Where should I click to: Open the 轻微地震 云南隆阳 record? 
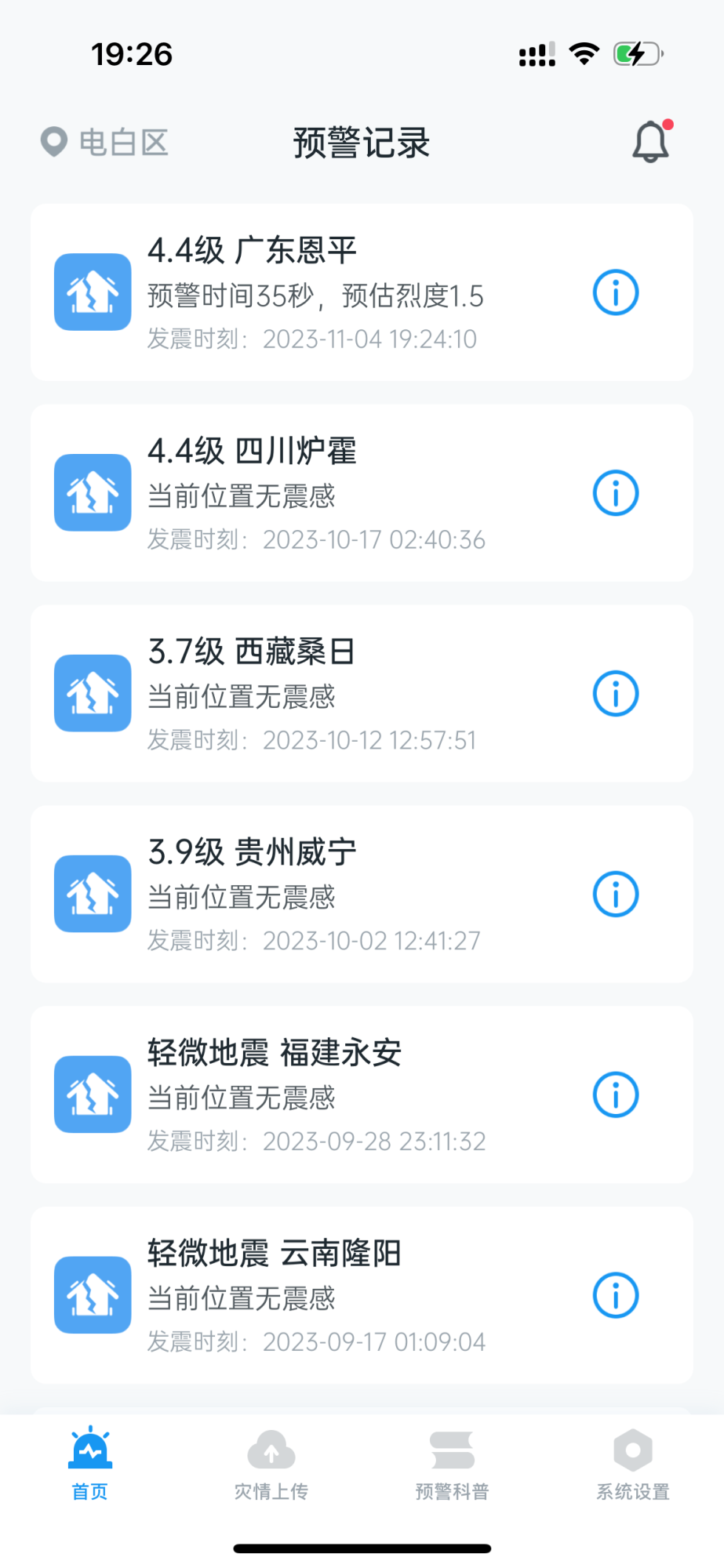click(314, 1296)
